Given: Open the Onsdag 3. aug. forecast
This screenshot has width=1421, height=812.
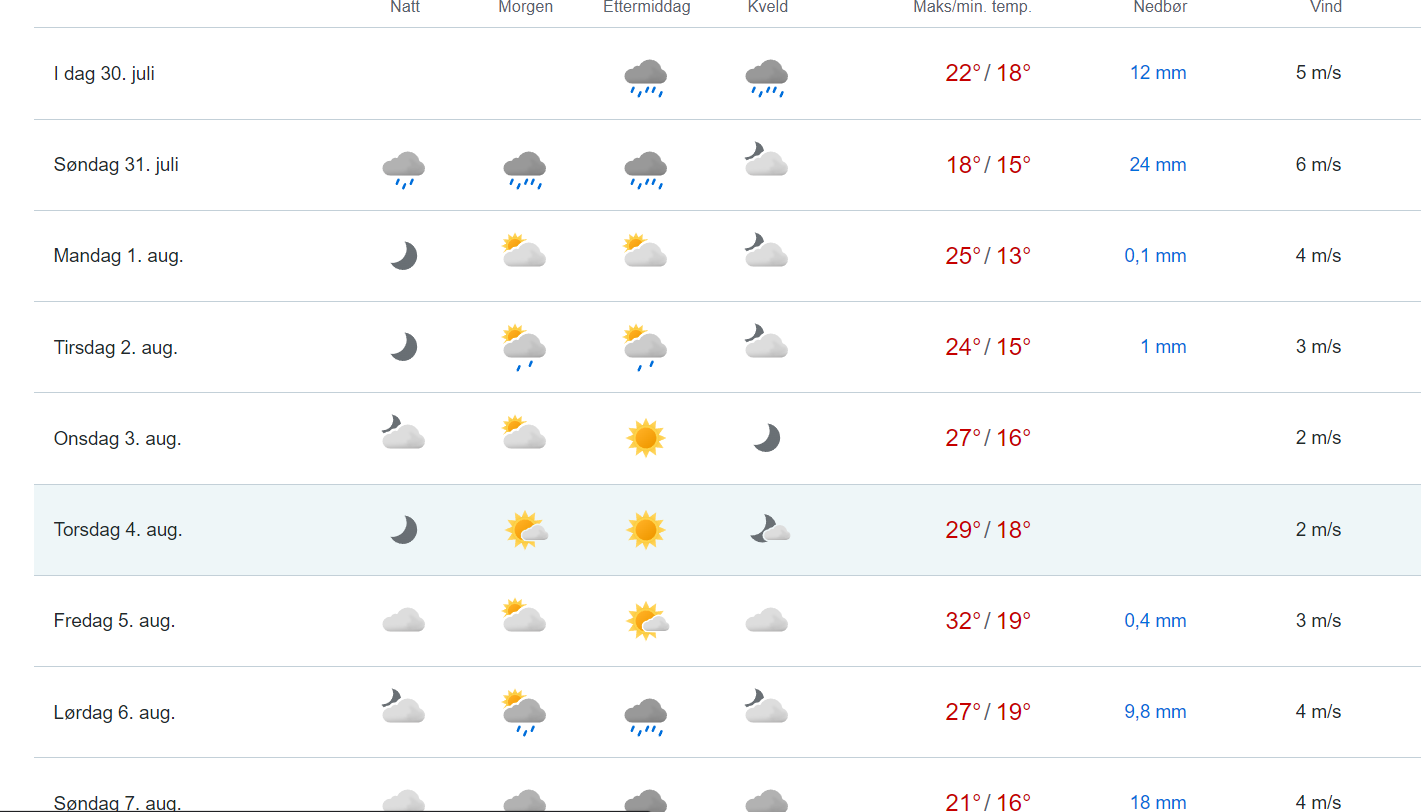Looking at the screenshot, I should coord(117,438).
